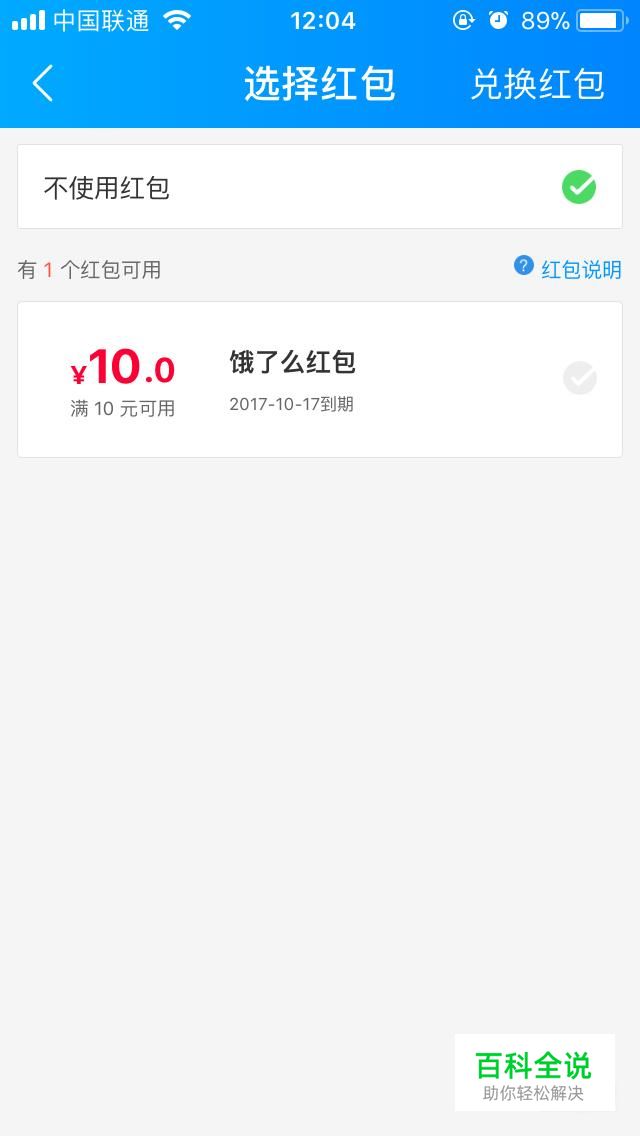Select the 不使用红包 option
Screen dimensions: 640x1136
(320, 187)
